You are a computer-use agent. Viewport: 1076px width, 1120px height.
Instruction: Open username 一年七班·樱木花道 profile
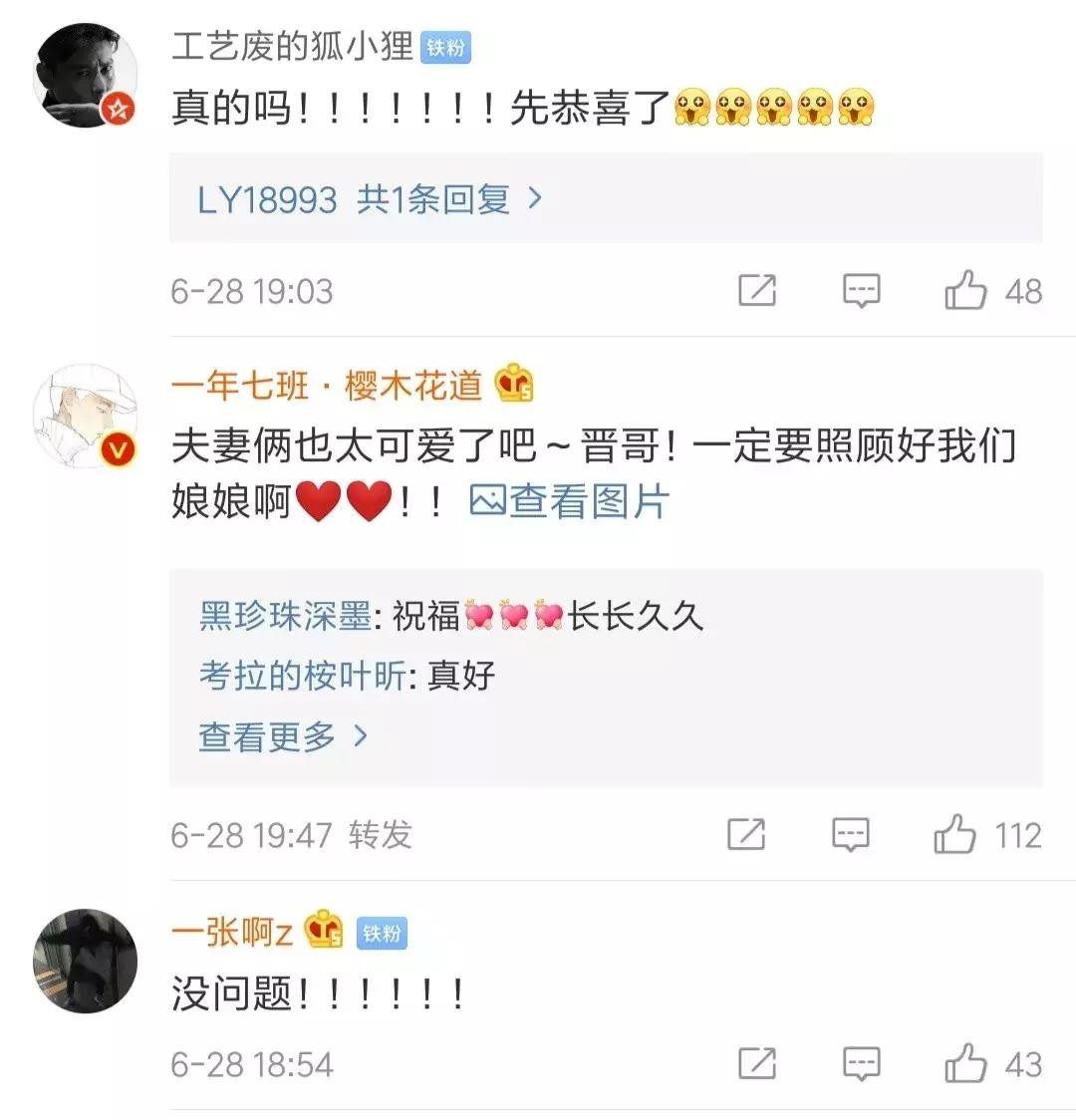(x=326, y=385)
